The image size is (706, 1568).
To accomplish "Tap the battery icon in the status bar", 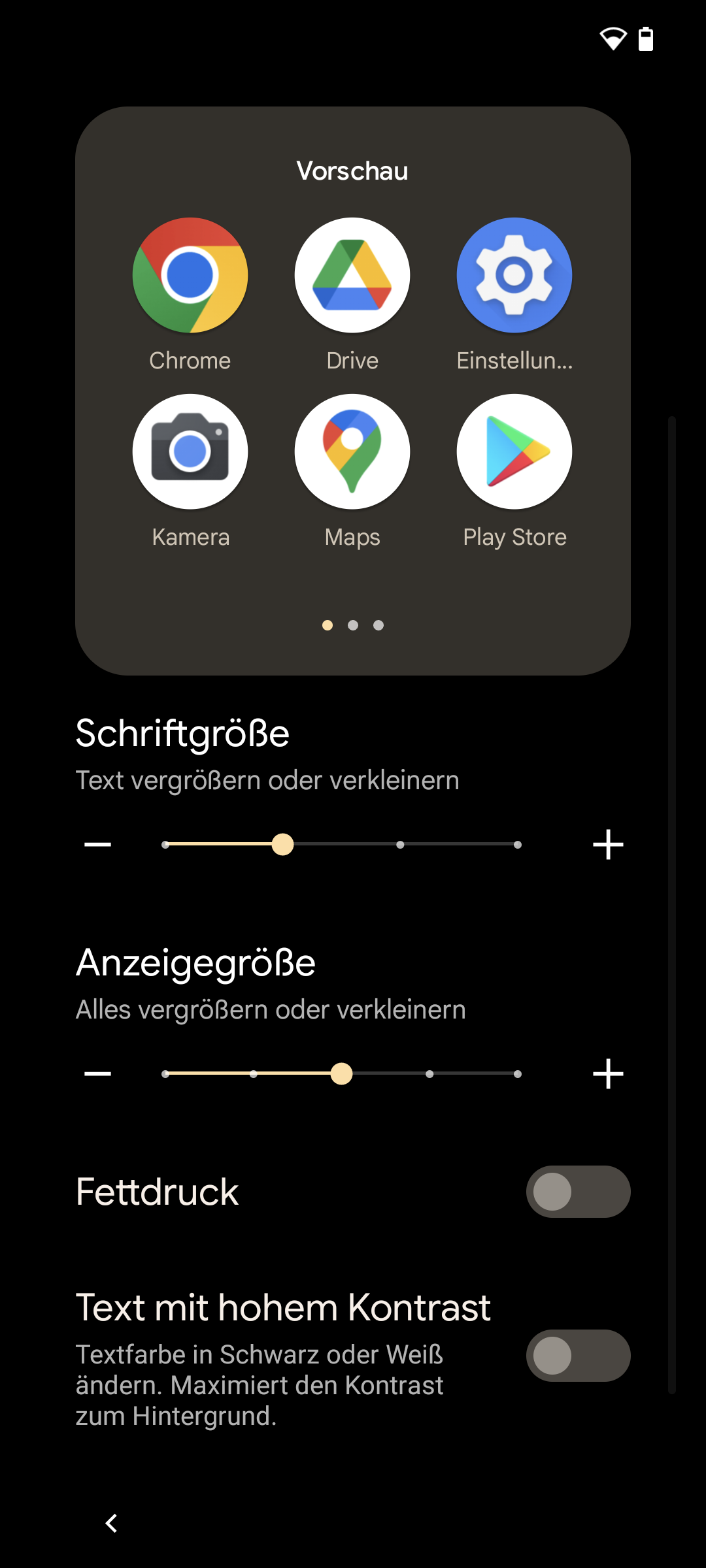I will 646,41.
